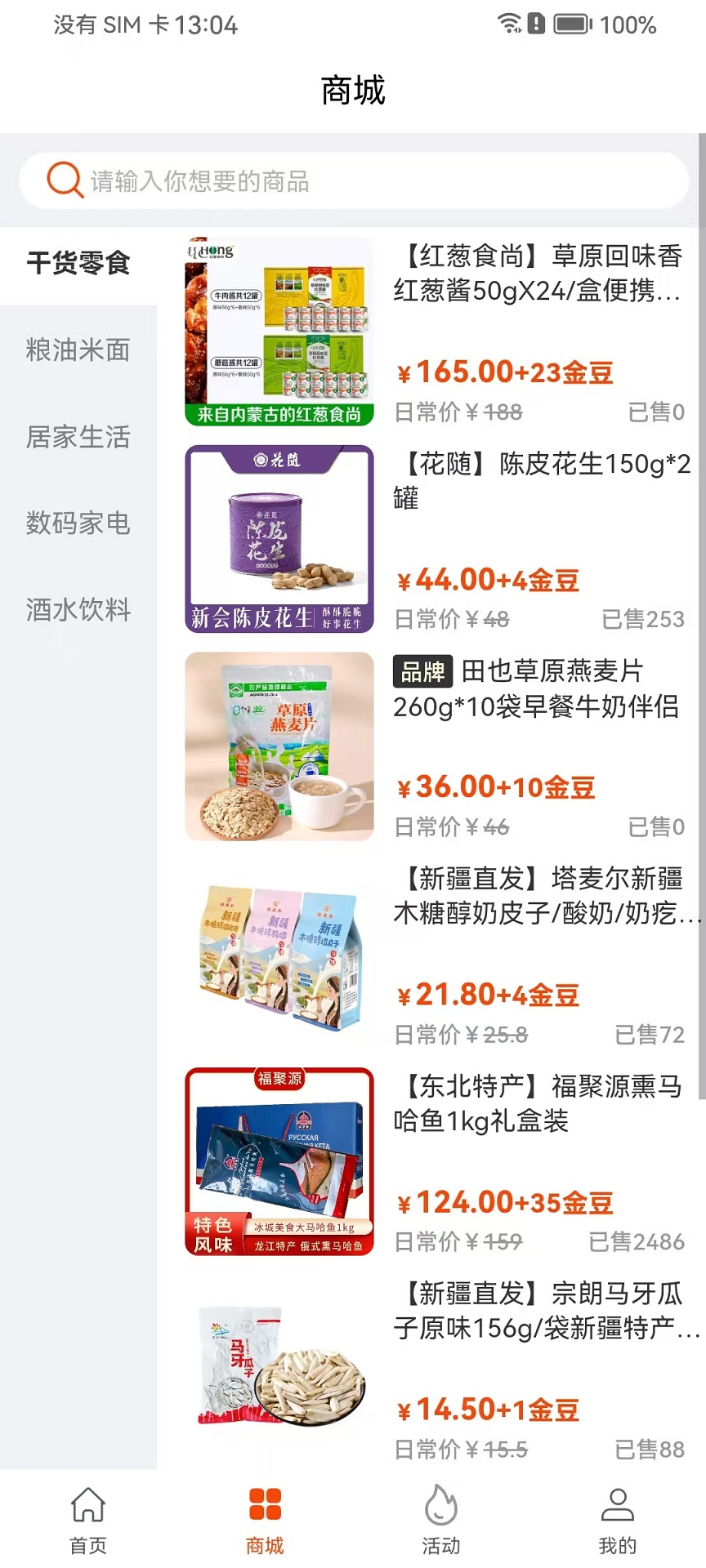This screenshot has width=706, height=1568.
Task: Switch to the 活动 tab
Action: coord(441,1521)
